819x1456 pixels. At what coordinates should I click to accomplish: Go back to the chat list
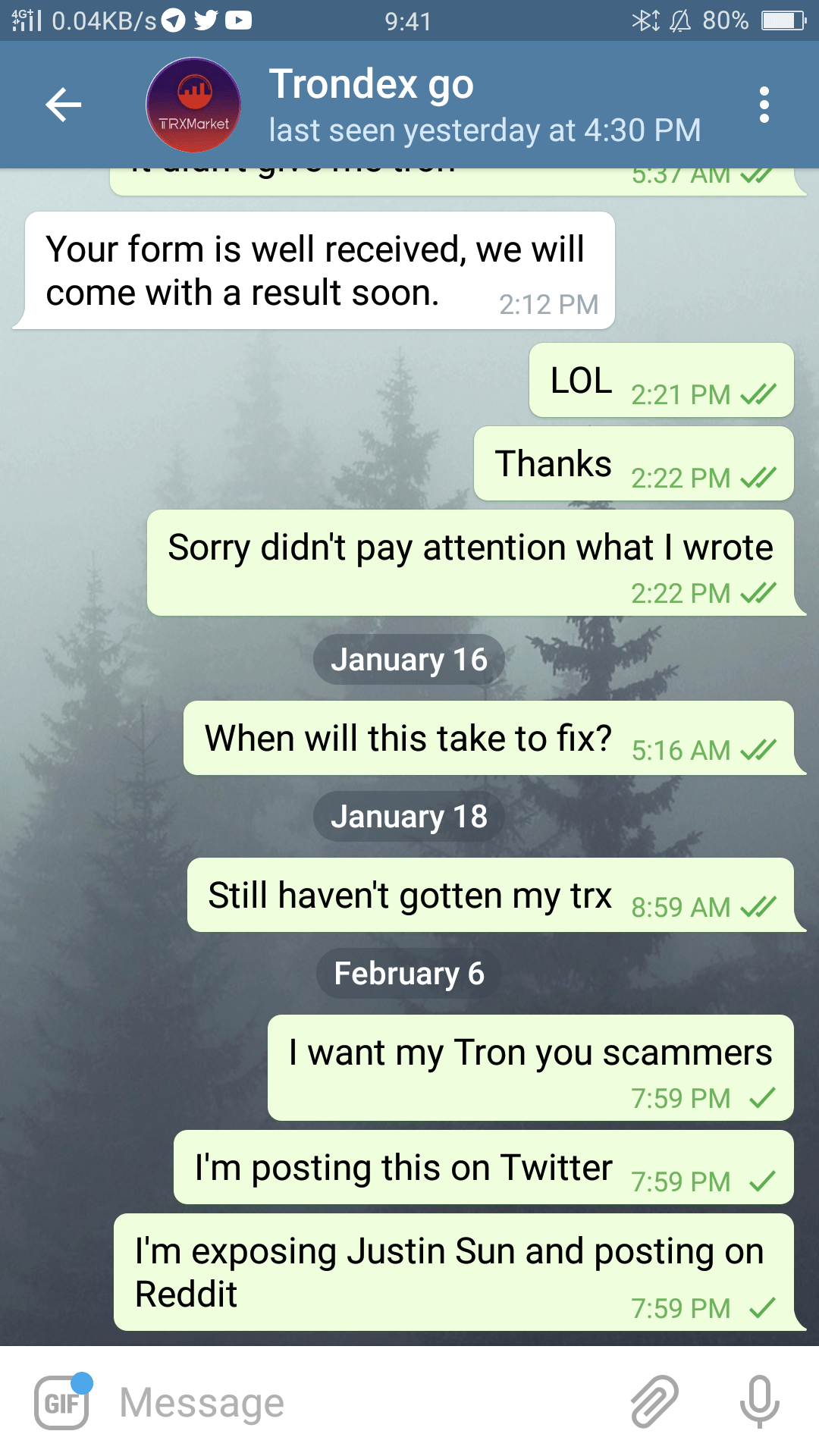click(x=64, y=105)
